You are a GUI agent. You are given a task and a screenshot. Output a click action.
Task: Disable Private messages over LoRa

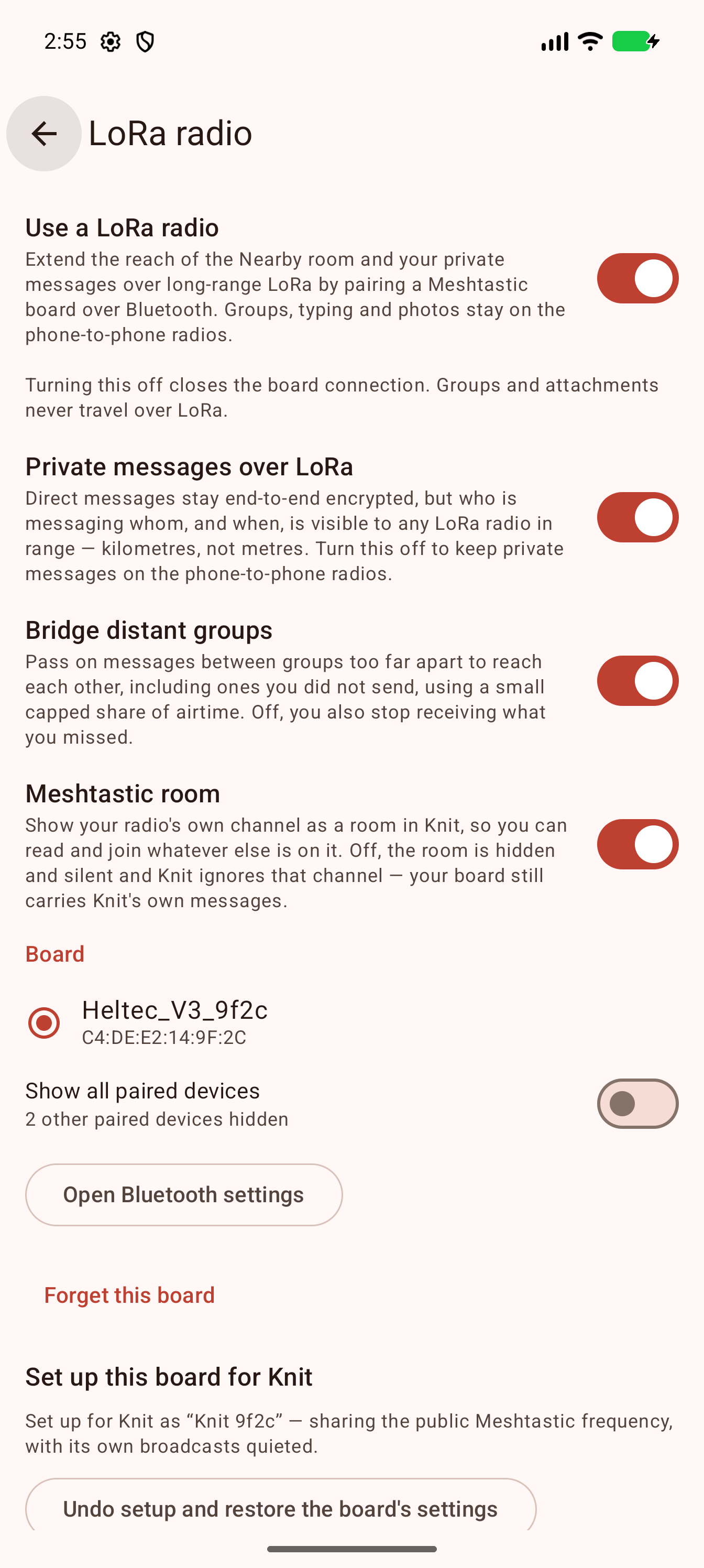pyautogui.click(x=637, y=517)
